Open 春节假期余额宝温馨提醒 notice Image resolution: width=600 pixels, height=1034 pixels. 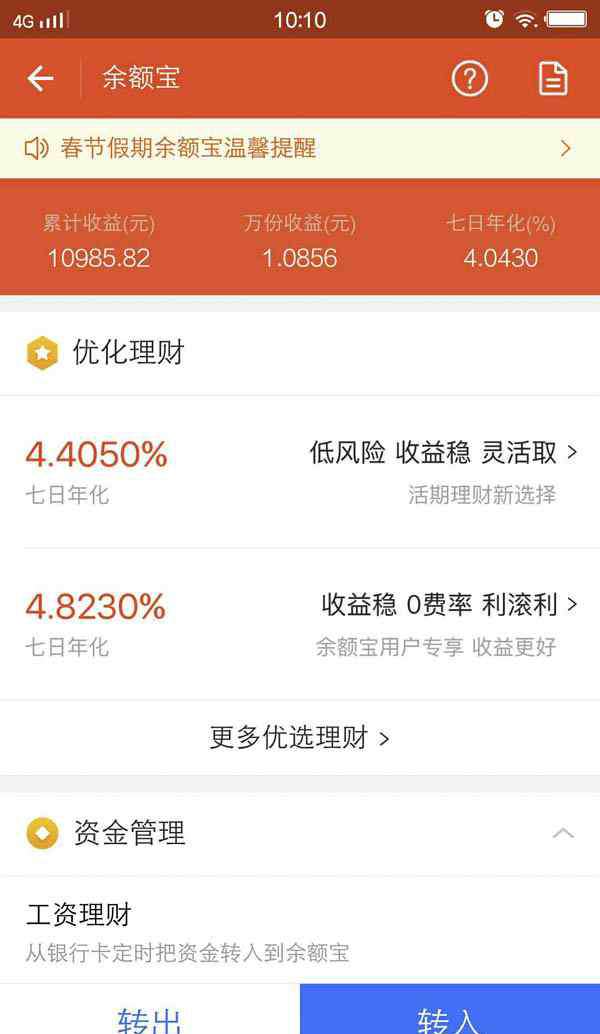click(300, 148)
